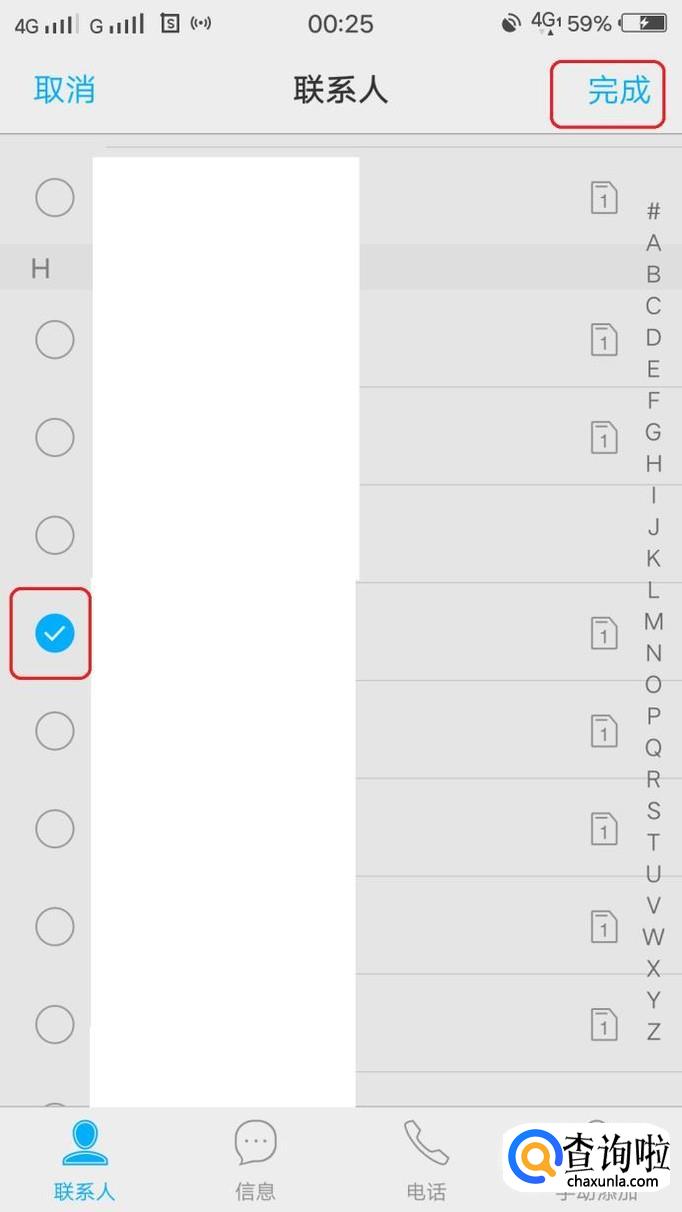Switch to the 信息 tab
This screenshot has width=682, height=1212.
[x=255, y=1159]
